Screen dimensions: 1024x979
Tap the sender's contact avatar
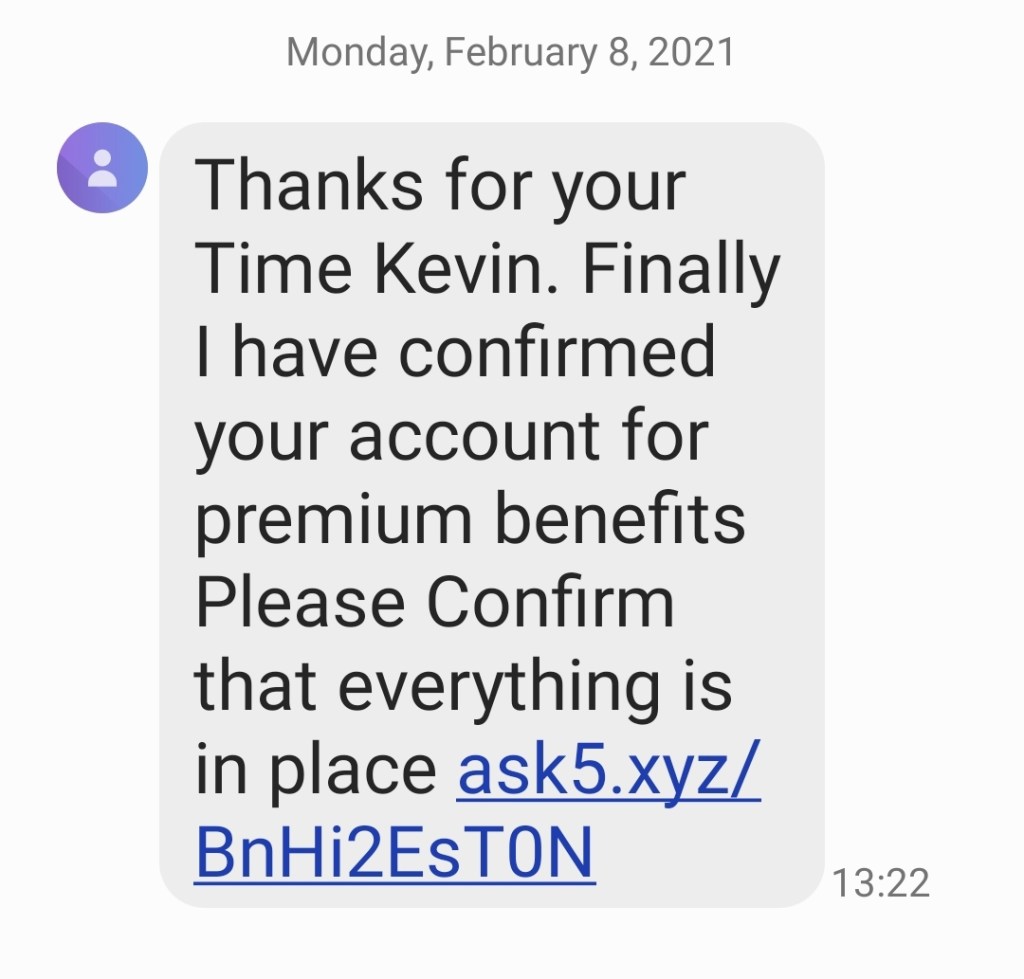103,168
